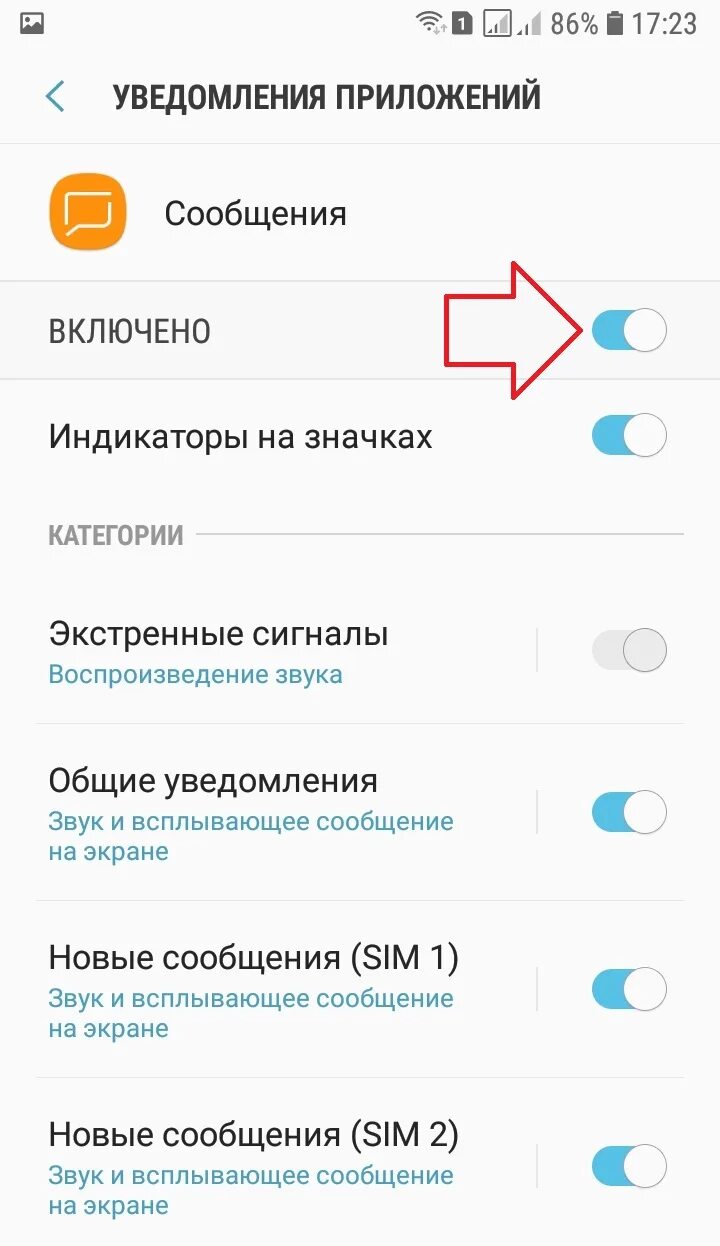
Task: Open Экстренные сигналы category settings
Action: 287,651
